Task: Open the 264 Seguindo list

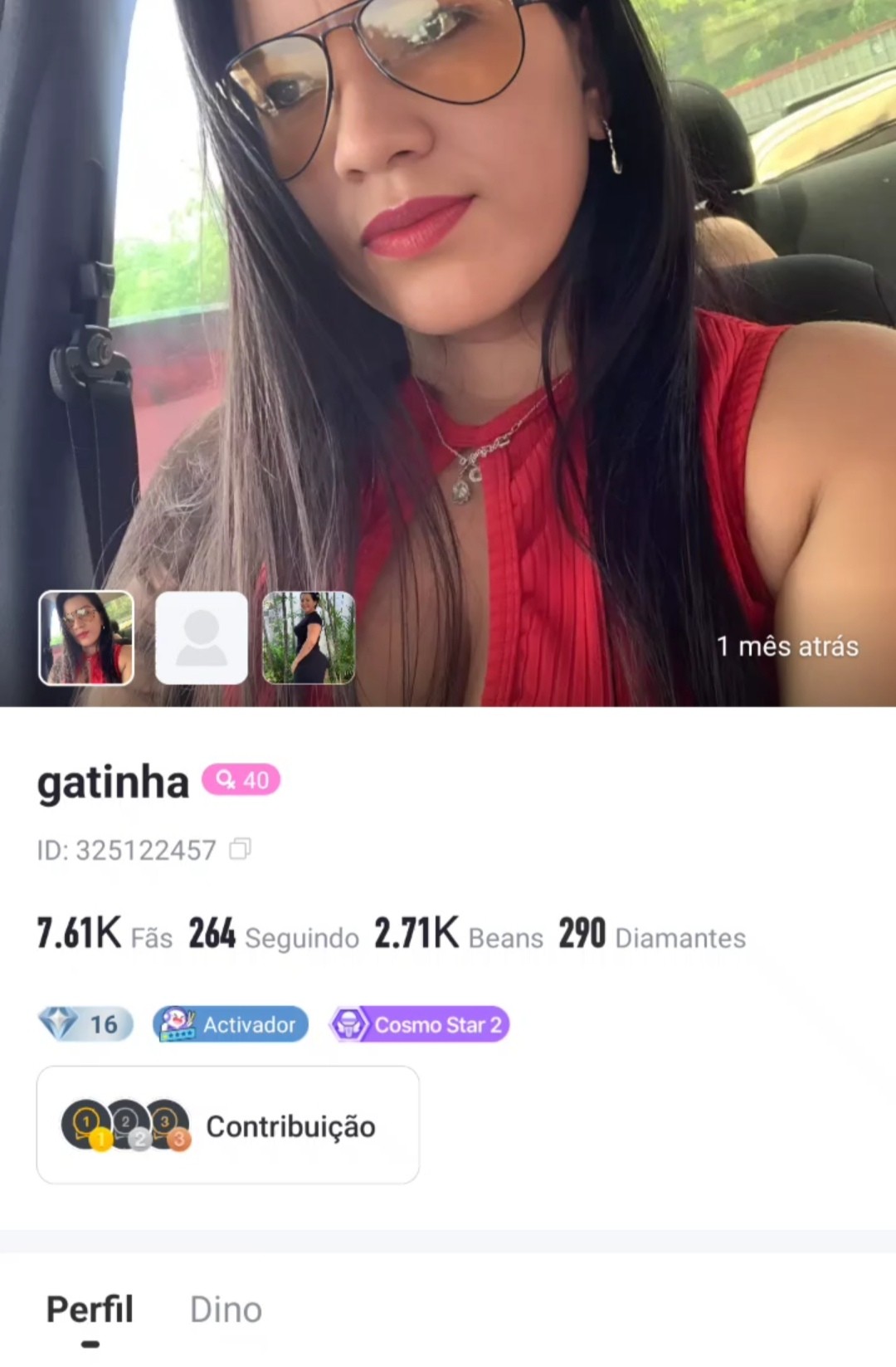Action: [x=274, y=935]
